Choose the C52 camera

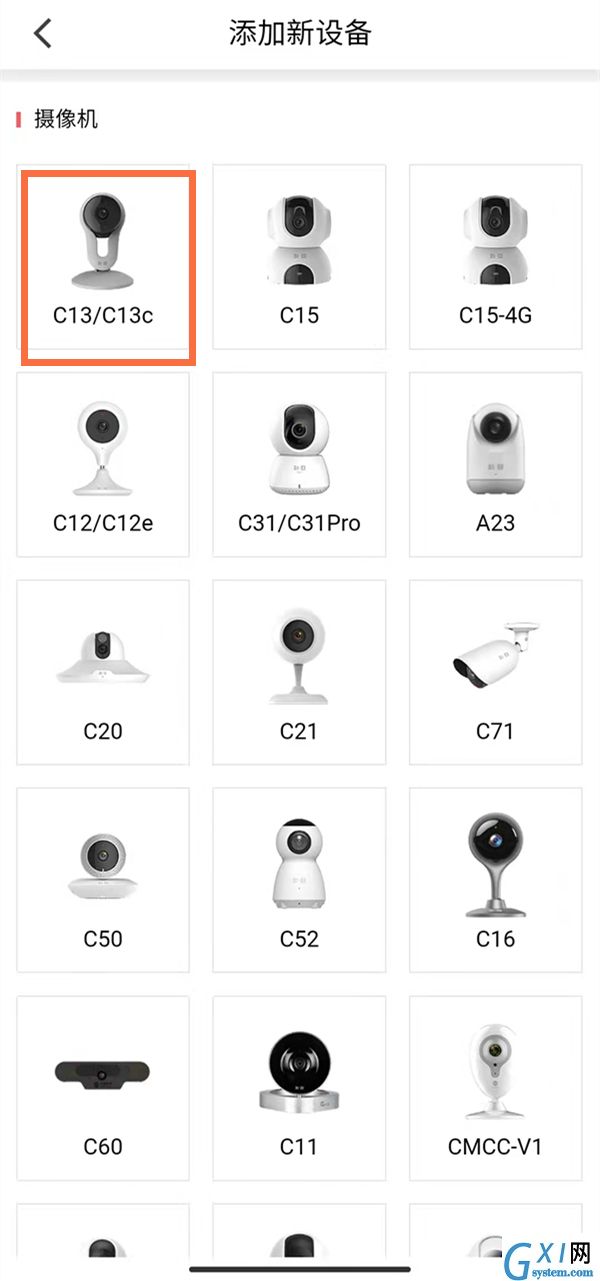[x=299, y=880]
